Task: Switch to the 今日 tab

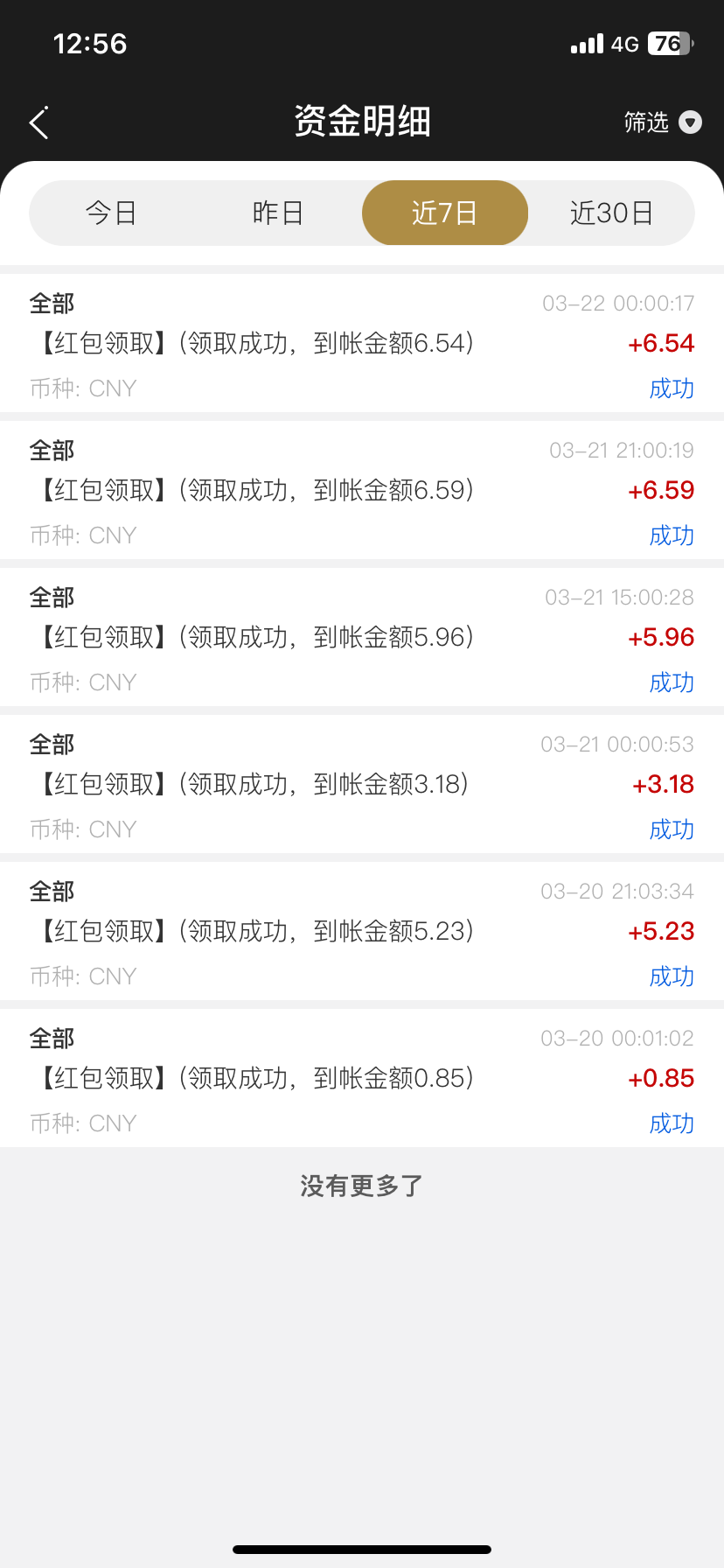Action: 111,213
